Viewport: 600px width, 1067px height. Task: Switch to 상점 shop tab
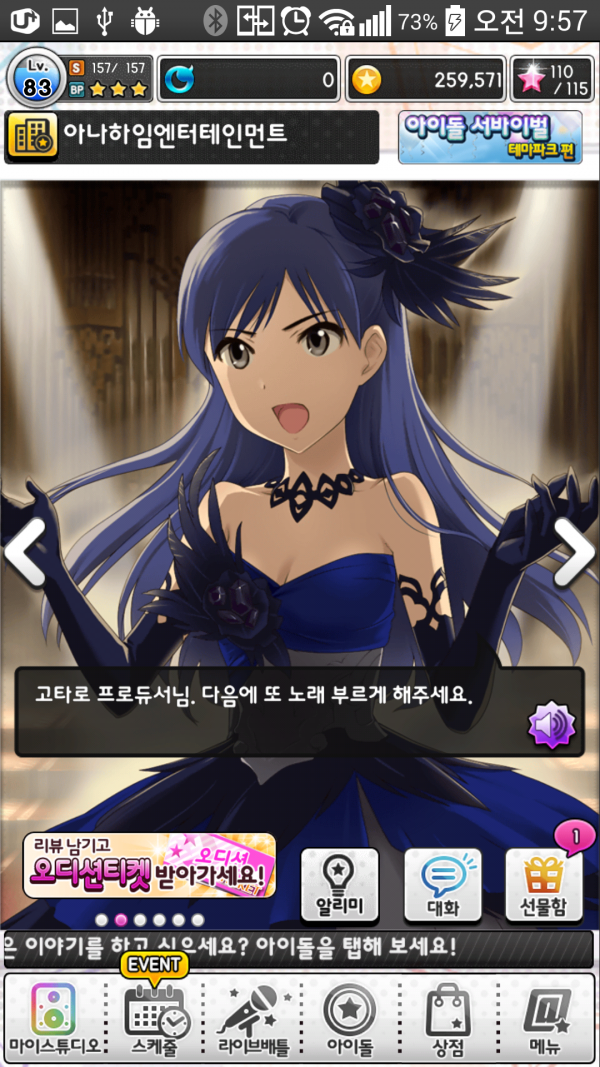(448, 1020)
